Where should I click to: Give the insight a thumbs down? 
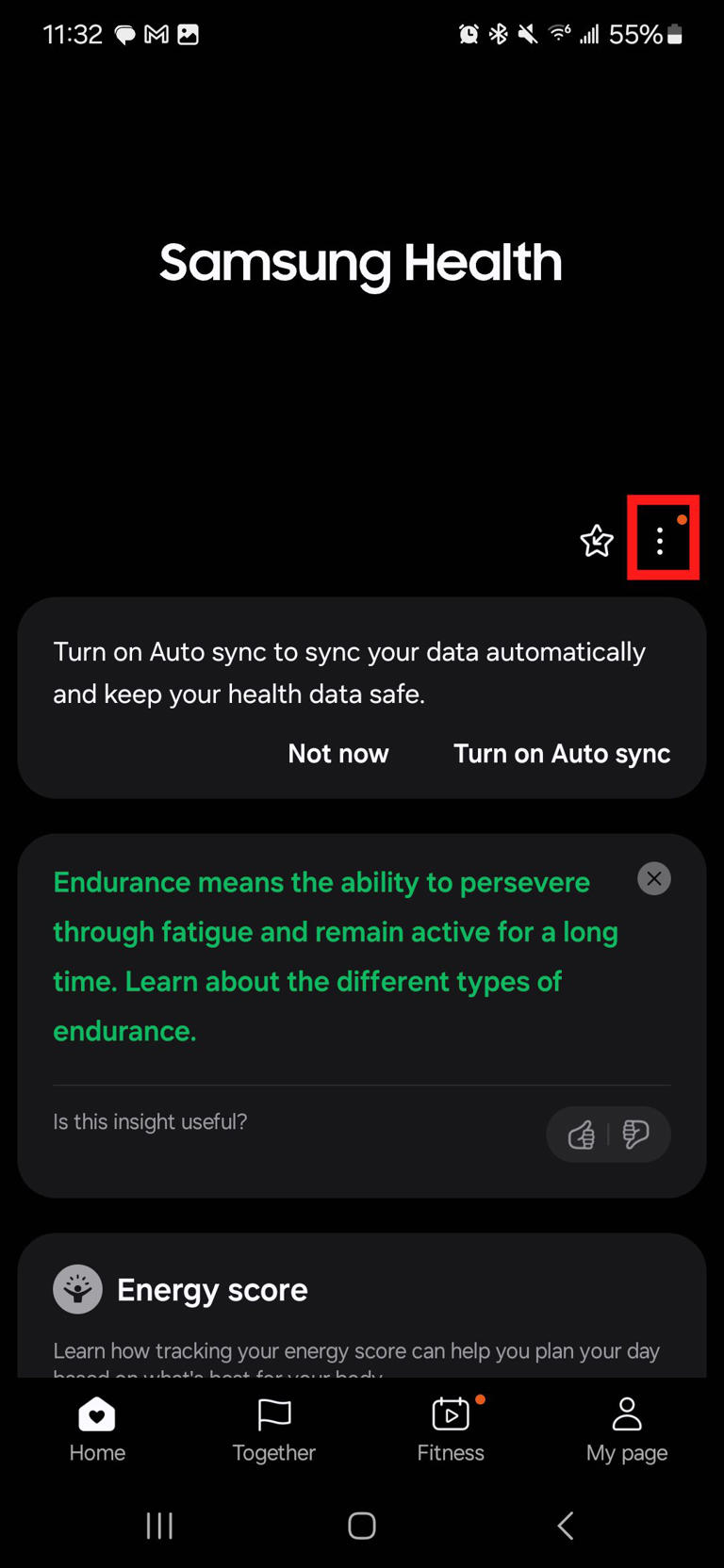[636, 1135]
